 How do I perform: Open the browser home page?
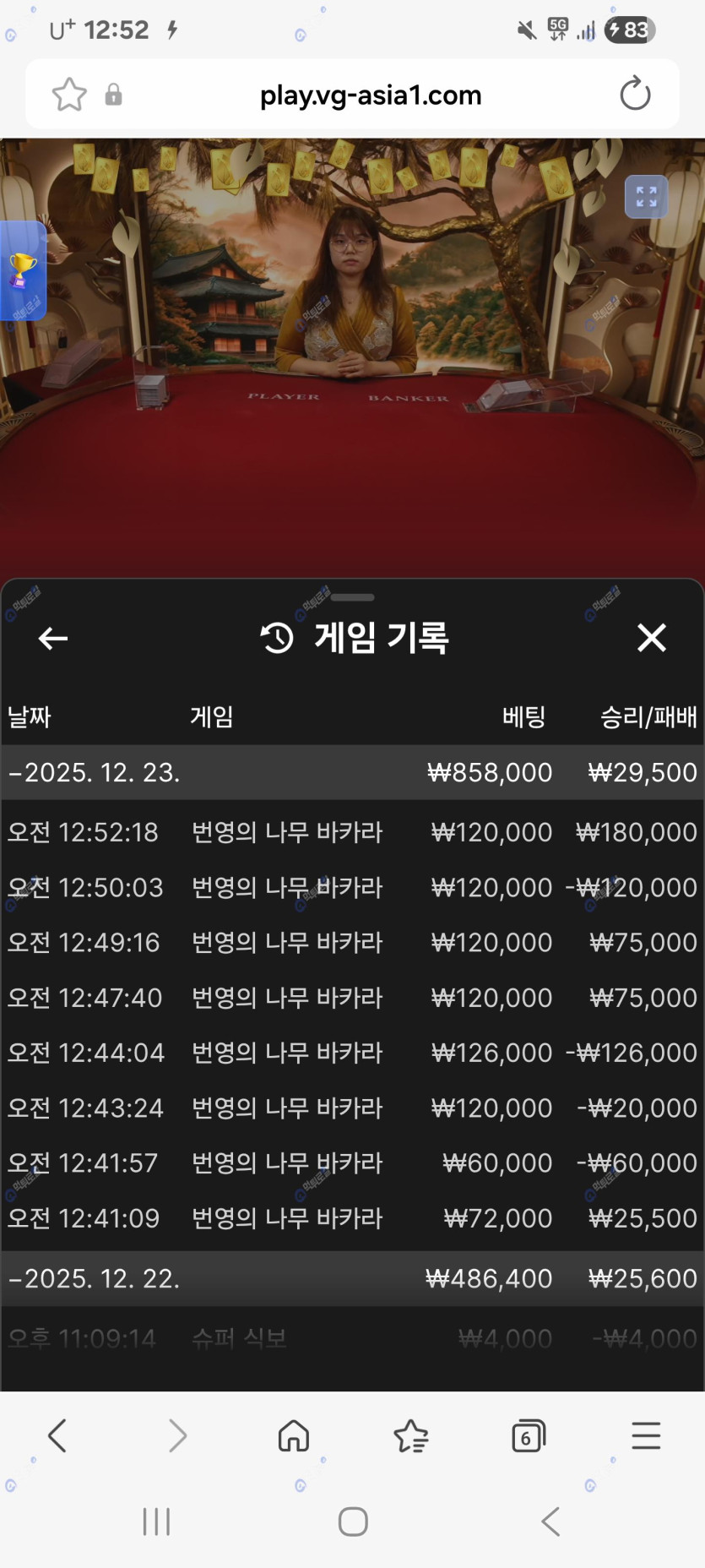tap(293, 1435)
